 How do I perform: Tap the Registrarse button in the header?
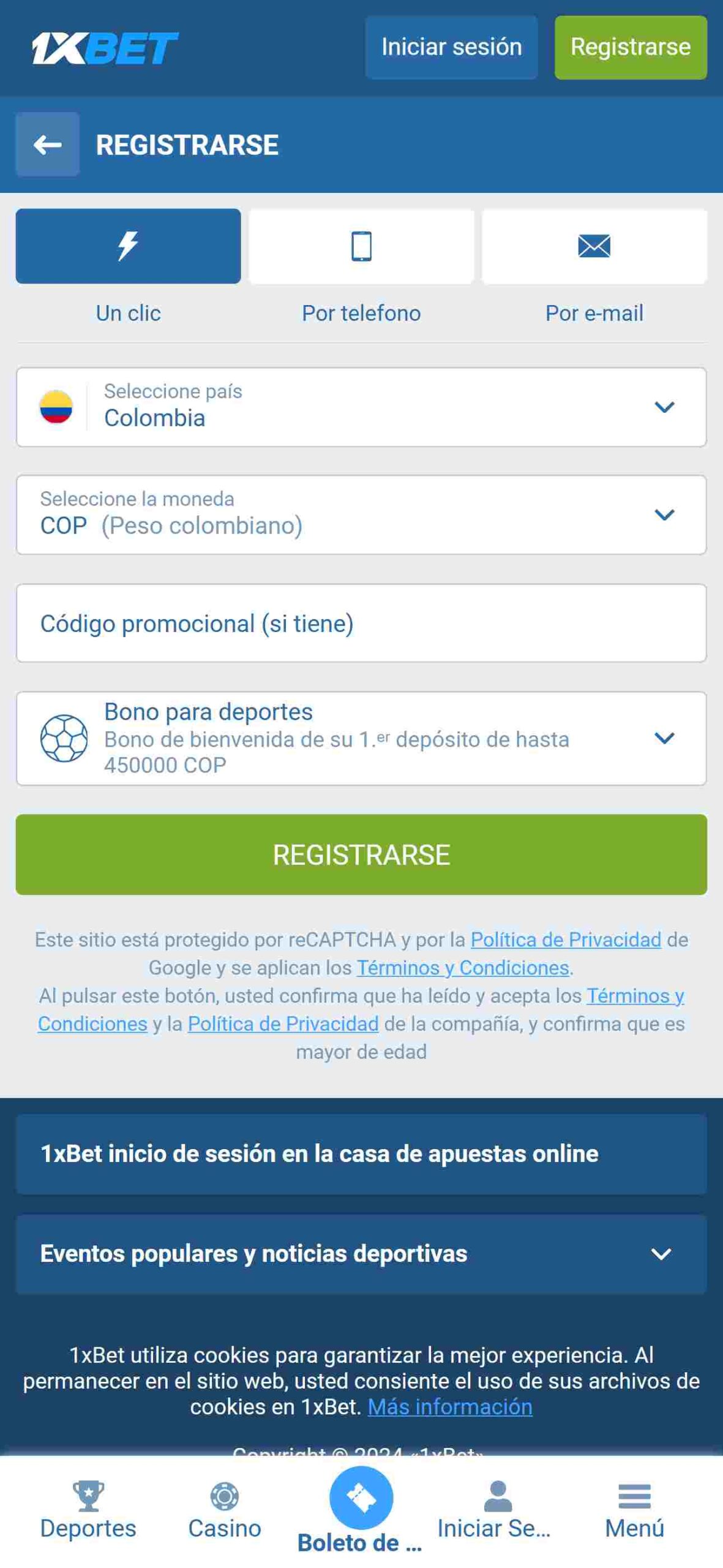(630, 47)
